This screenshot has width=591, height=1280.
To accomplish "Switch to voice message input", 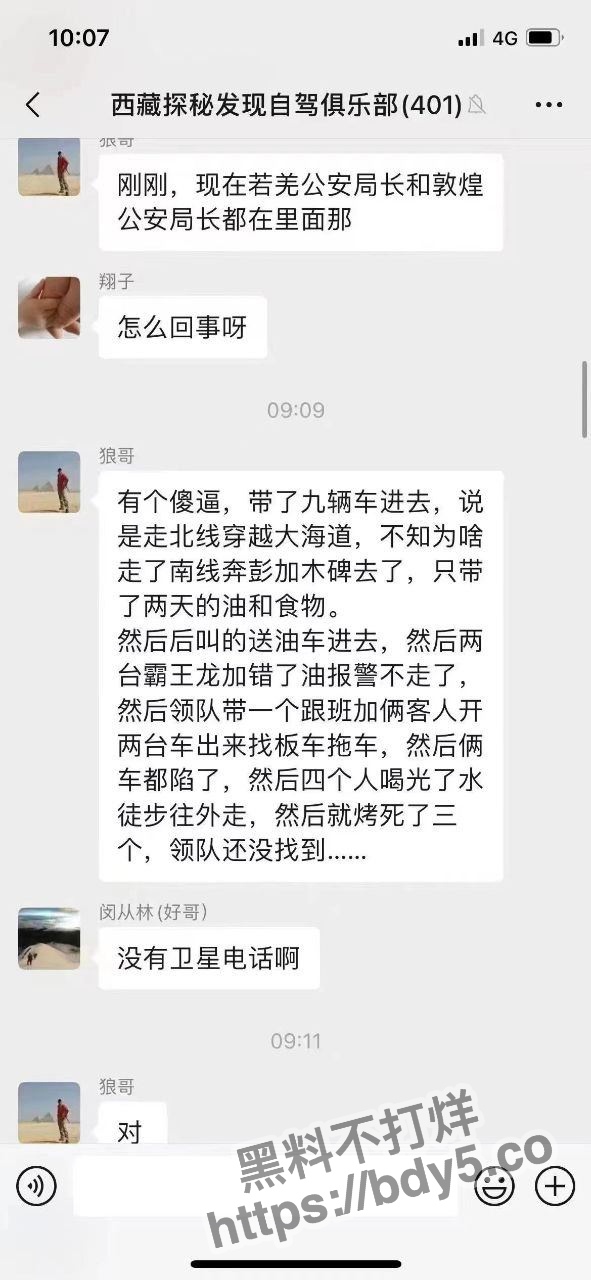I will [x=36, y=1187].
